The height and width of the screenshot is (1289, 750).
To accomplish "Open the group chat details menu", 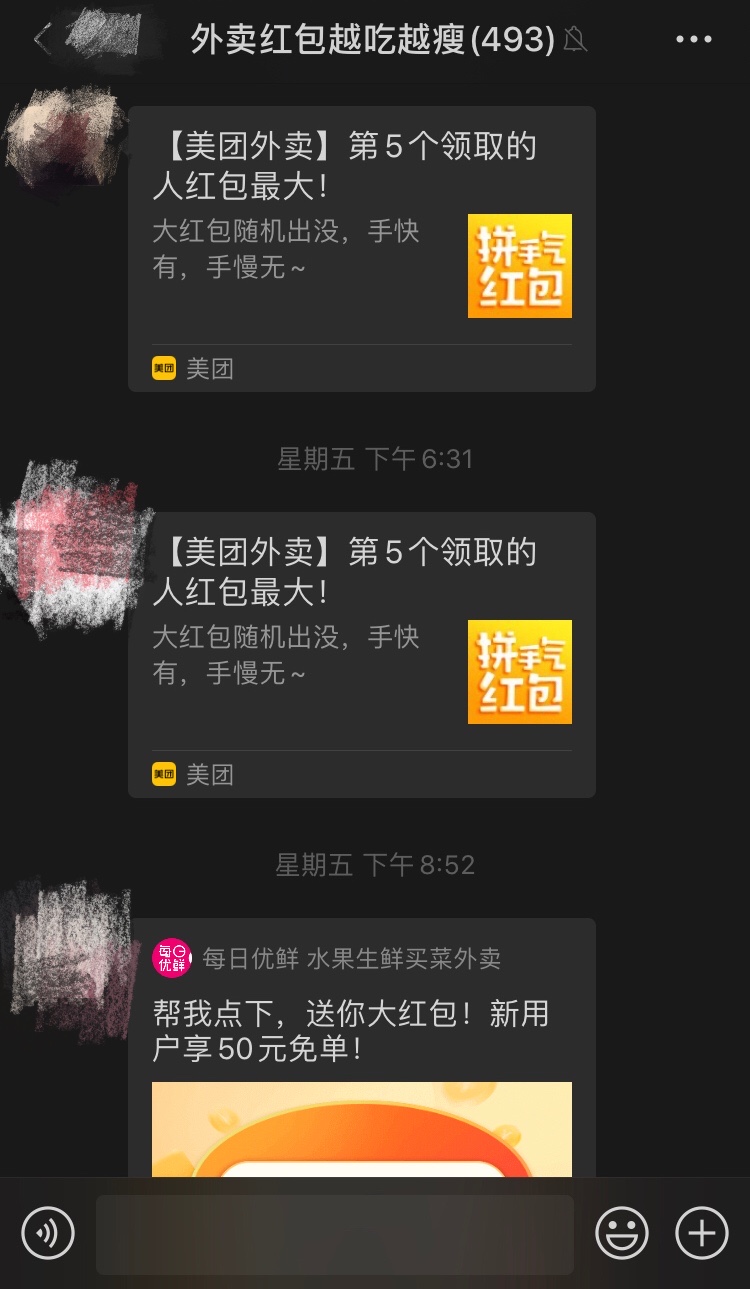I will (x=693, y=40).
